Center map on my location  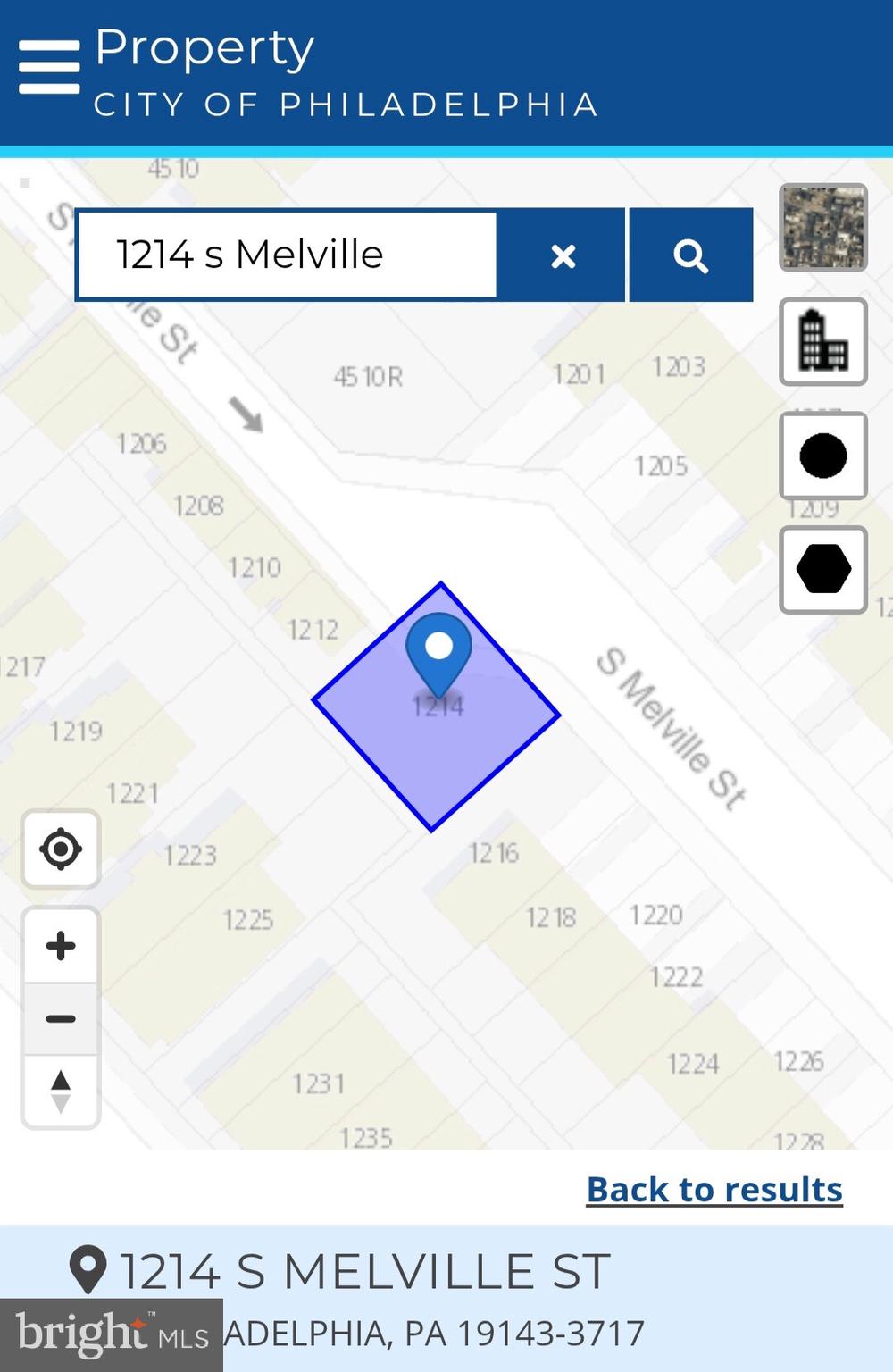61,849
